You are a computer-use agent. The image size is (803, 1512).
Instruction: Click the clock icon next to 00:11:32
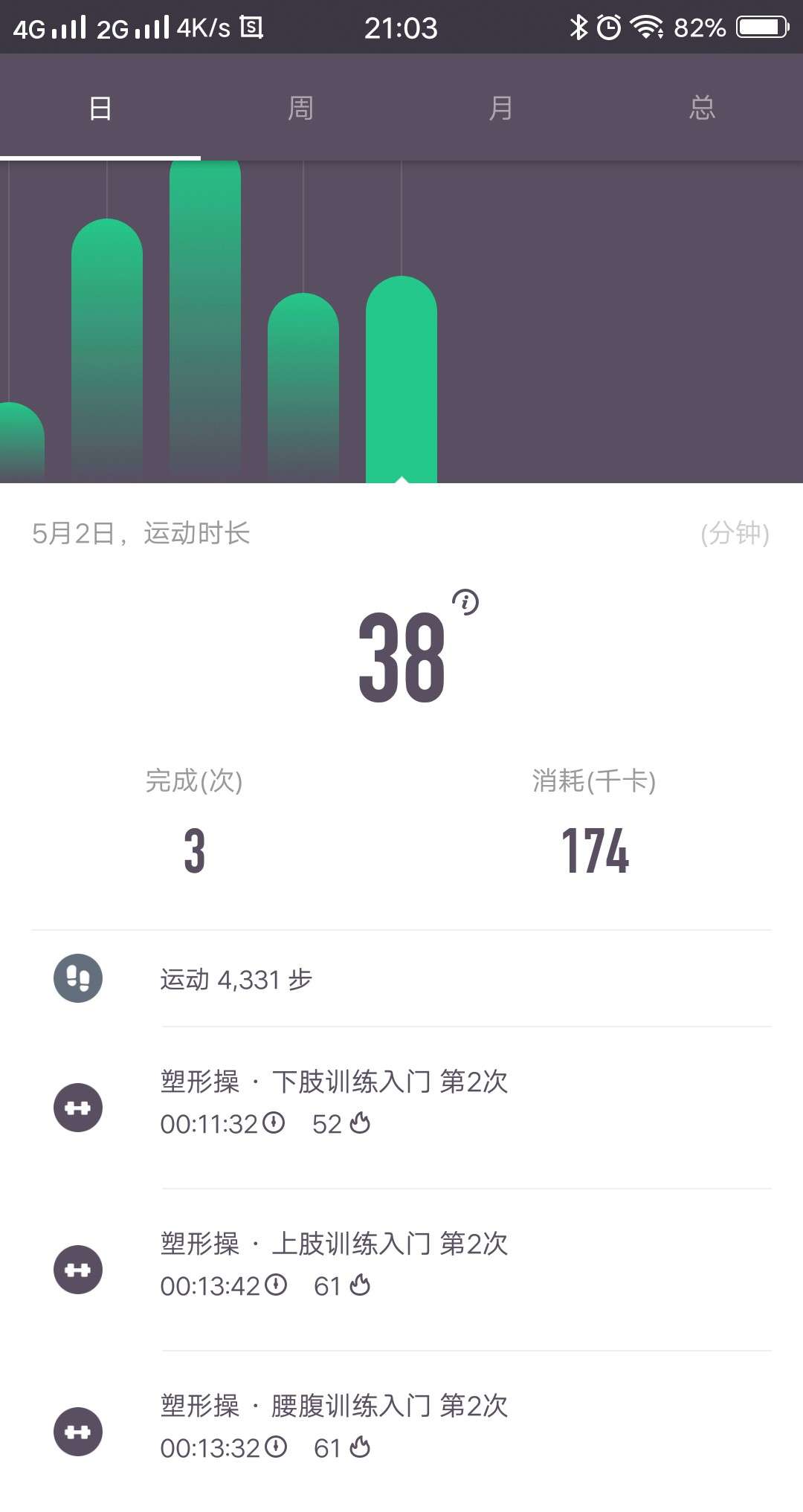pos(274,1124)
